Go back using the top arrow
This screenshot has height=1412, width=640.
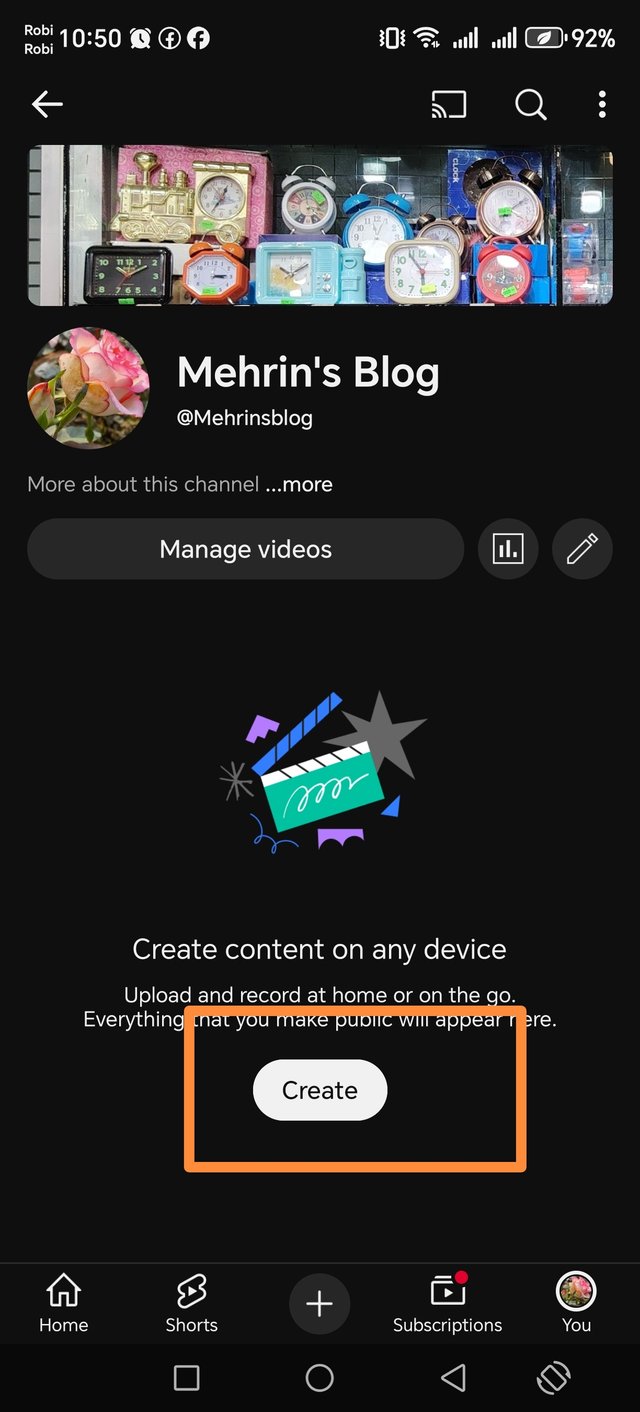[47, 104]
